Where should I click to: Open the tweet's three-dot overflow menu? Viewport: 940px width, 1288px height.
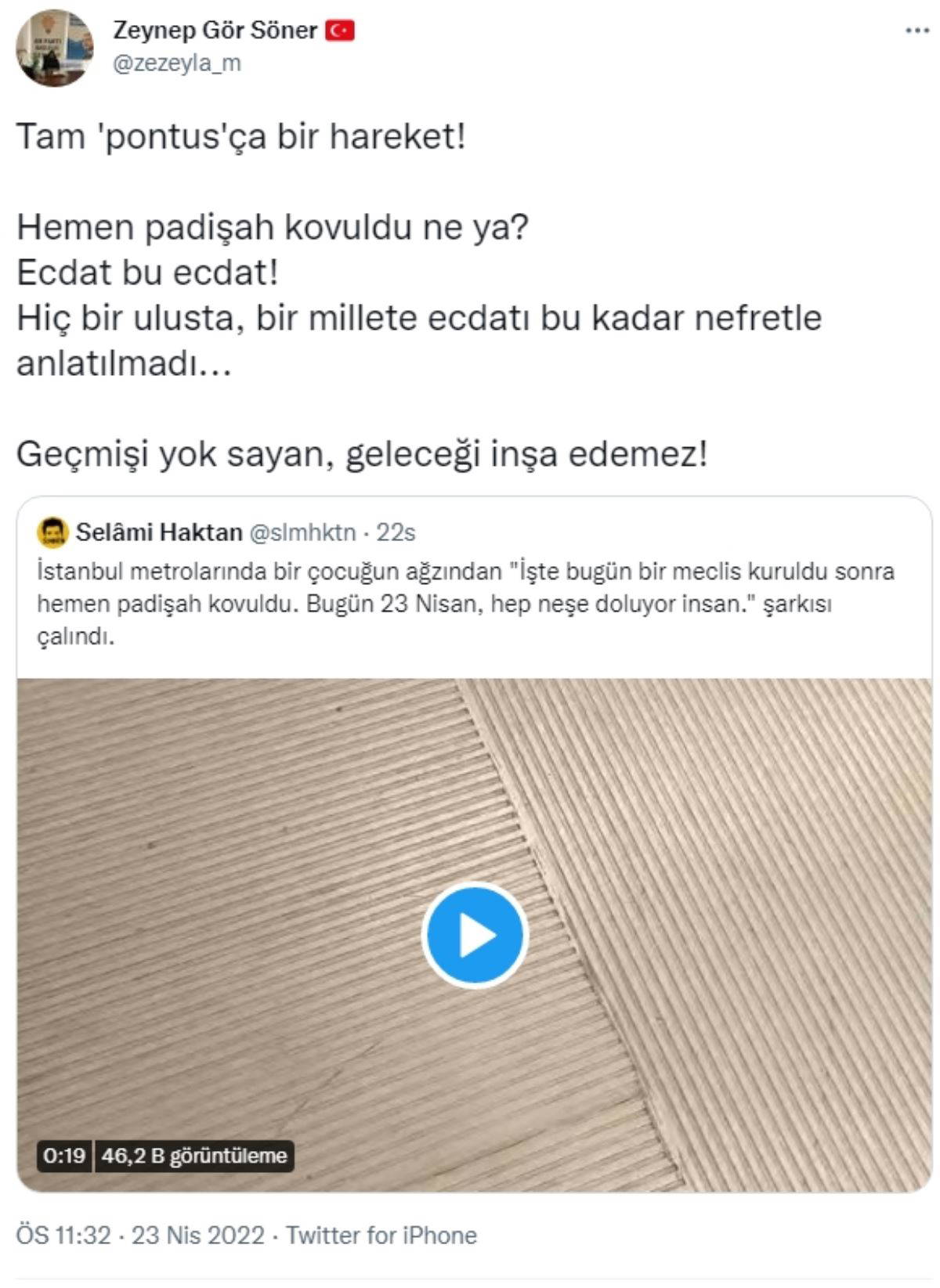pyautogui.click(x=916, y=31)
